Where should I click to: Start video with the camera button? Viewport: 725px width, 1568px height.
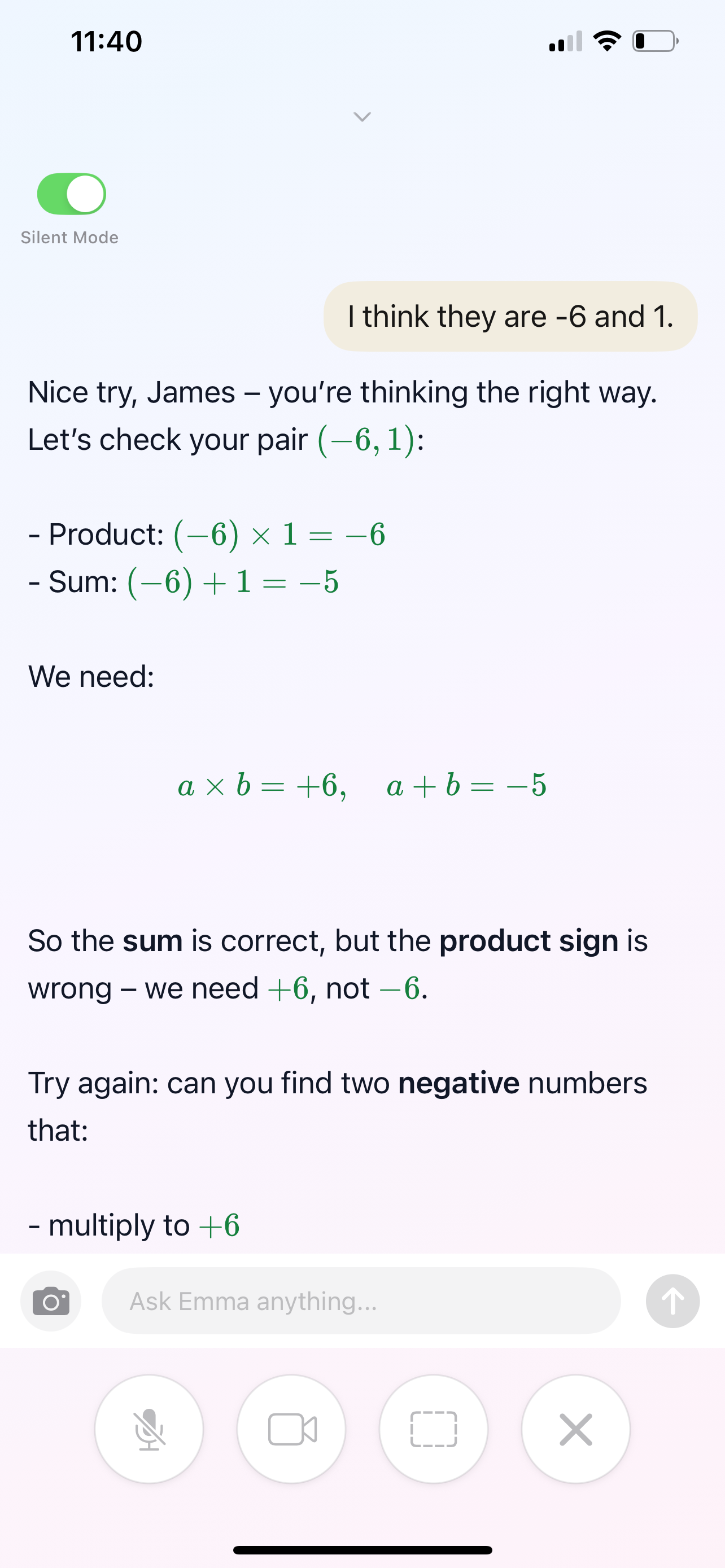click(291, 1429)
